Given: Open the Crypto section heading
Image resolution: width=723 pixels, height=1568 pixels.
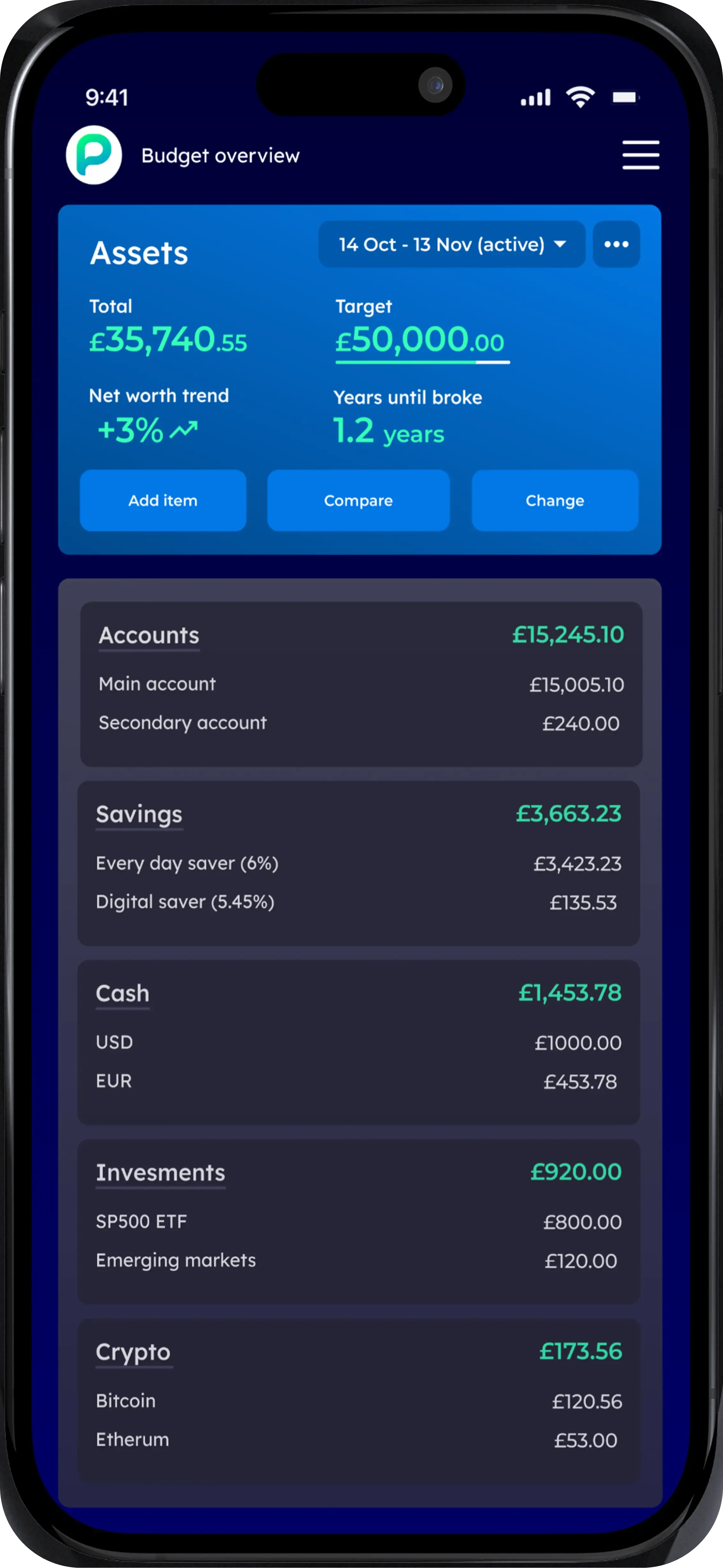Looking at the screenshot, I should [x=133, y=1352].
